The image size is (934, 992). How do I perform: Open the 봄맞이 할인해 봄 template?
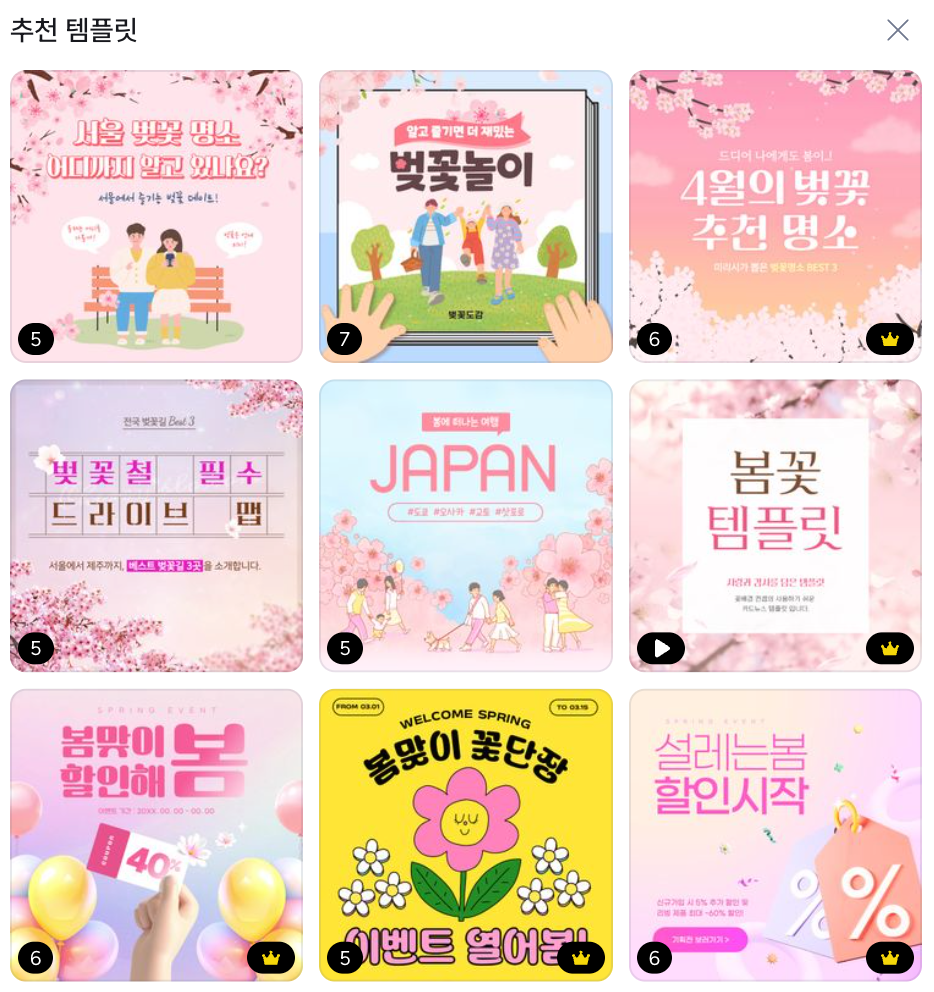click(x=156, y=834)
